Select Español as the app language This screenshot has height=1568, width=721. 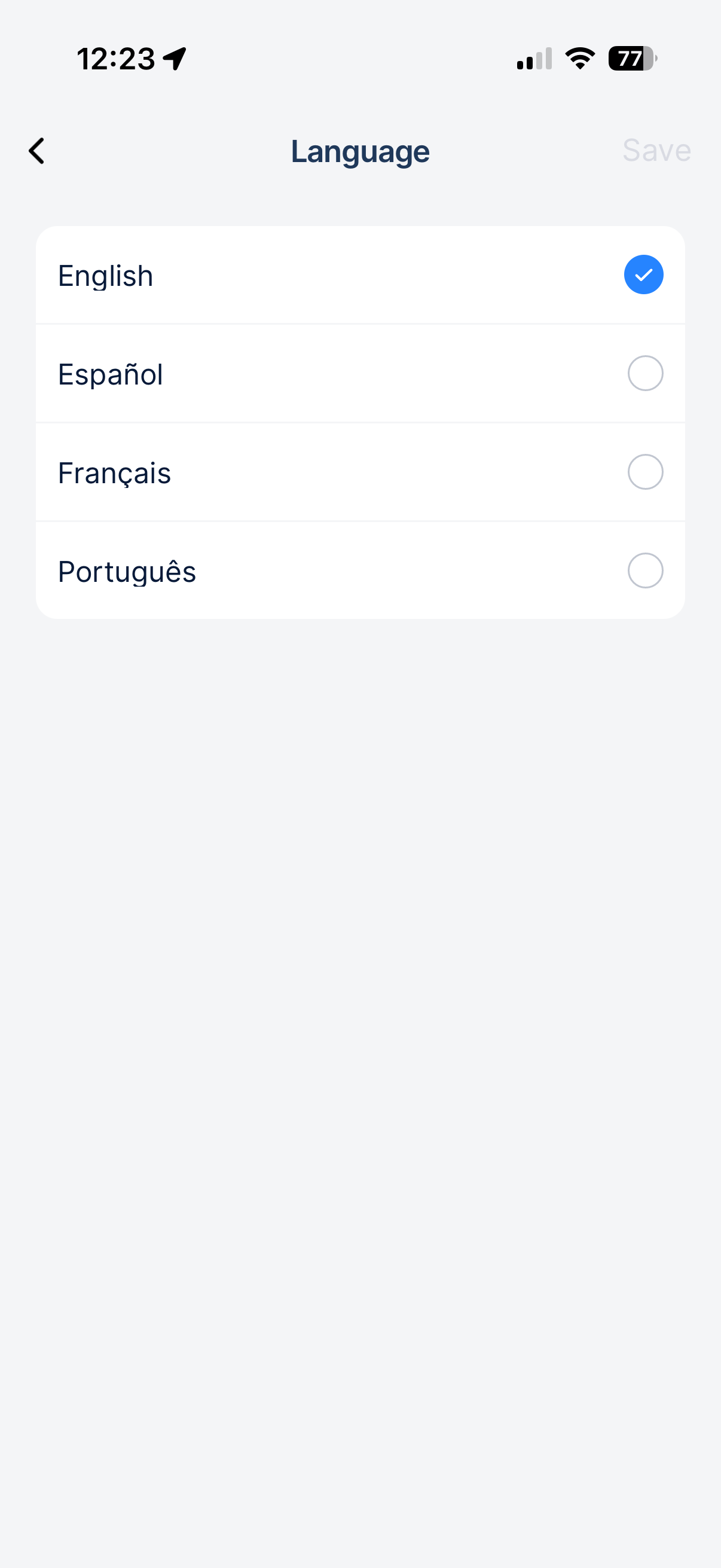pyautogui.click(x=361, y=374)
